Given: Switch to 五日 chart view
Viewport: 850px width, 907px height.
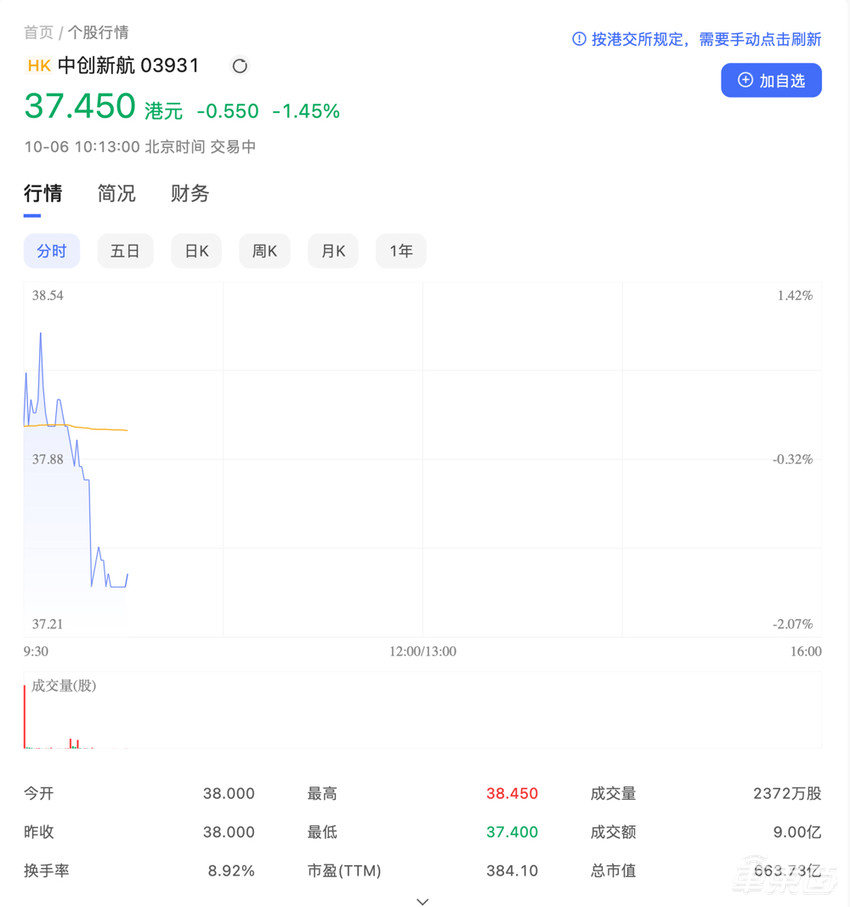Looking at the screenshot, I should pyautogui.click(x=125, y=251).
